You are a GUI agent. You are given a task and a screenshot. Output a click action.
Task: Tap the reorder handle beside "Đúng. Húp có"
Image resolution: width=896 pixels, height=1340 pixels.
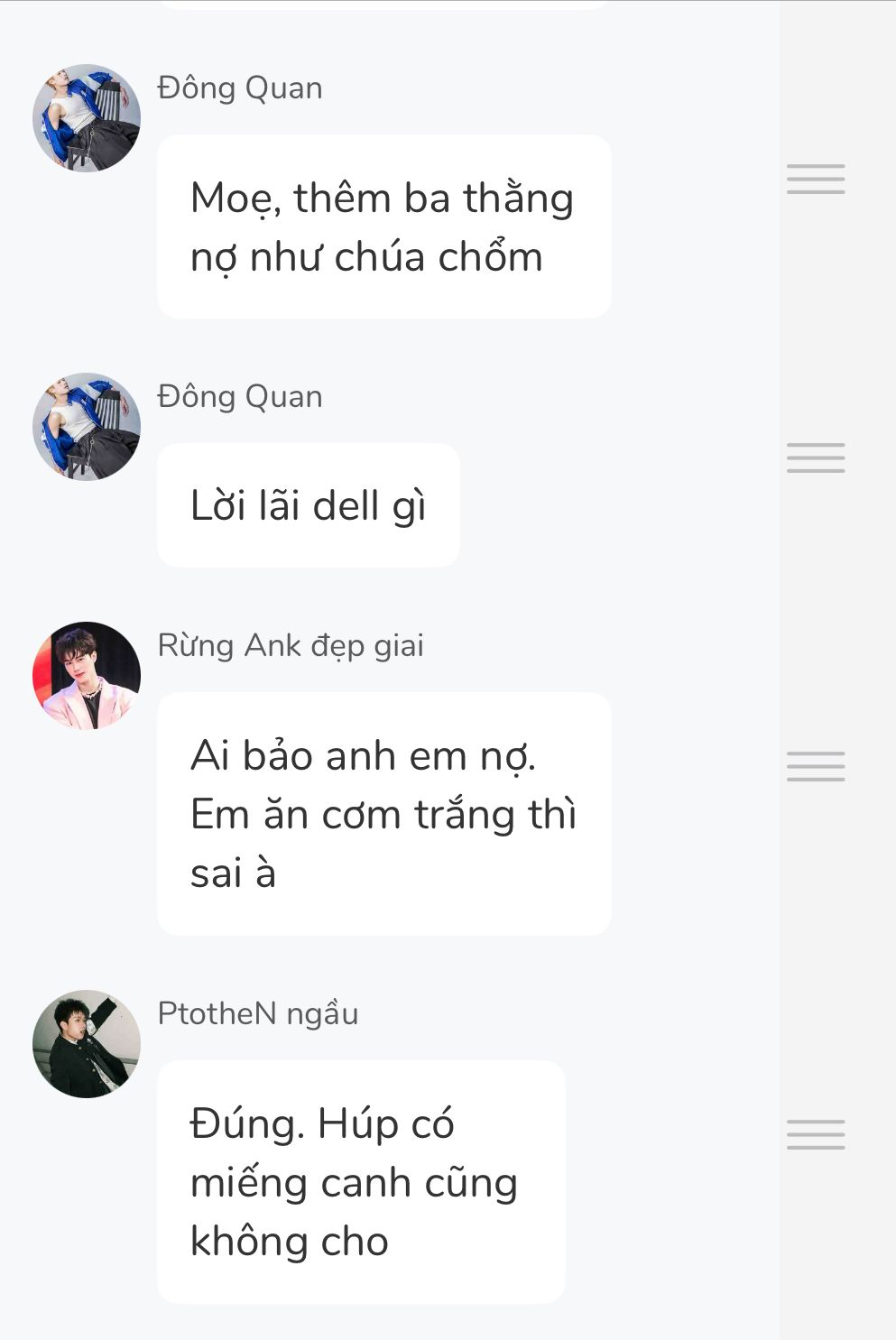pos(816,1135)
